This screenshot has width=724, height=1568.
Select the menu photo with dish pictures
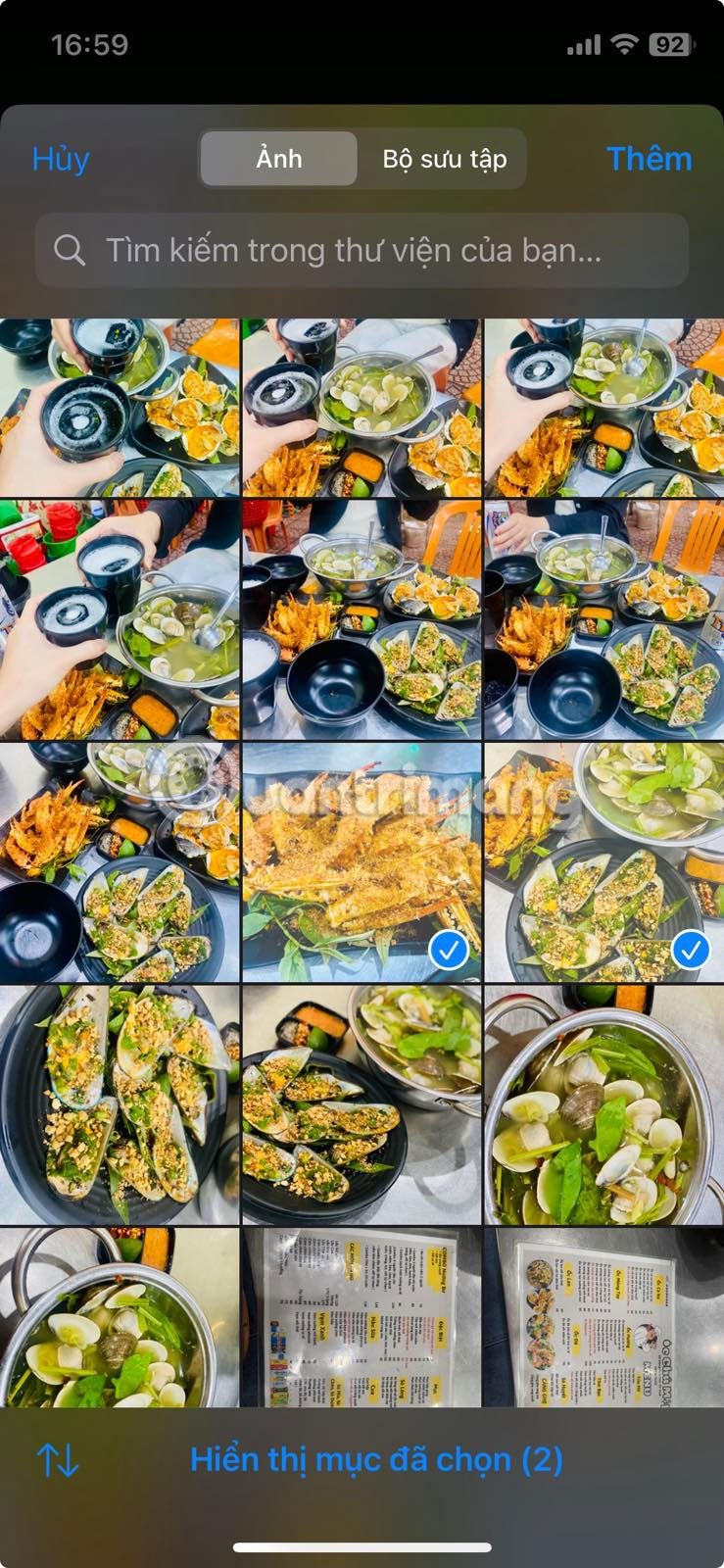(x=603, y=1318)
